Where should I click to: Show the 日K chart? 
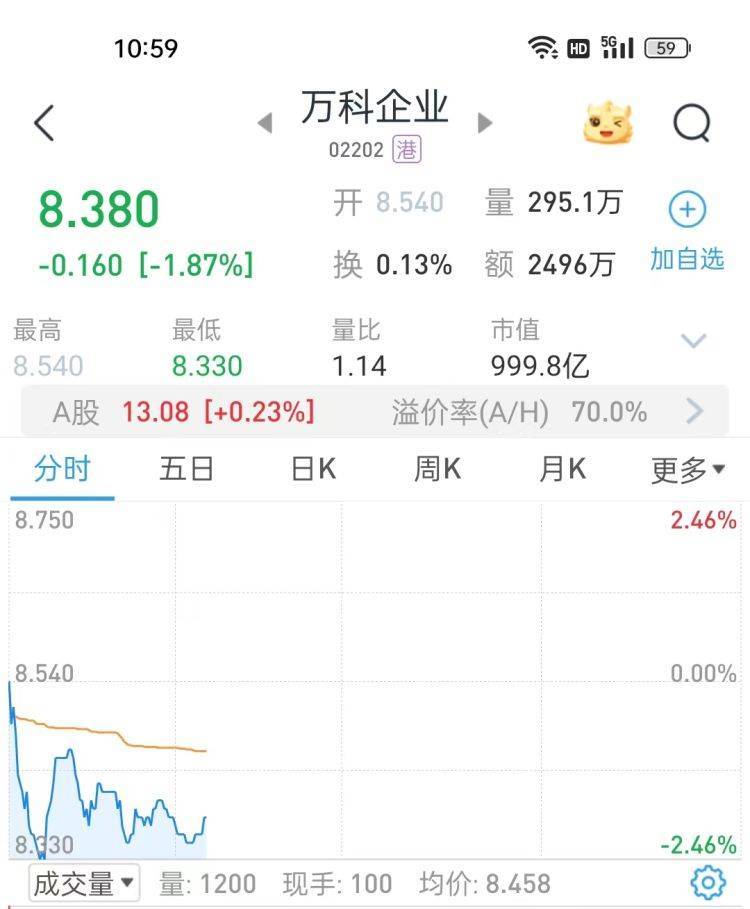coord(313,469)
